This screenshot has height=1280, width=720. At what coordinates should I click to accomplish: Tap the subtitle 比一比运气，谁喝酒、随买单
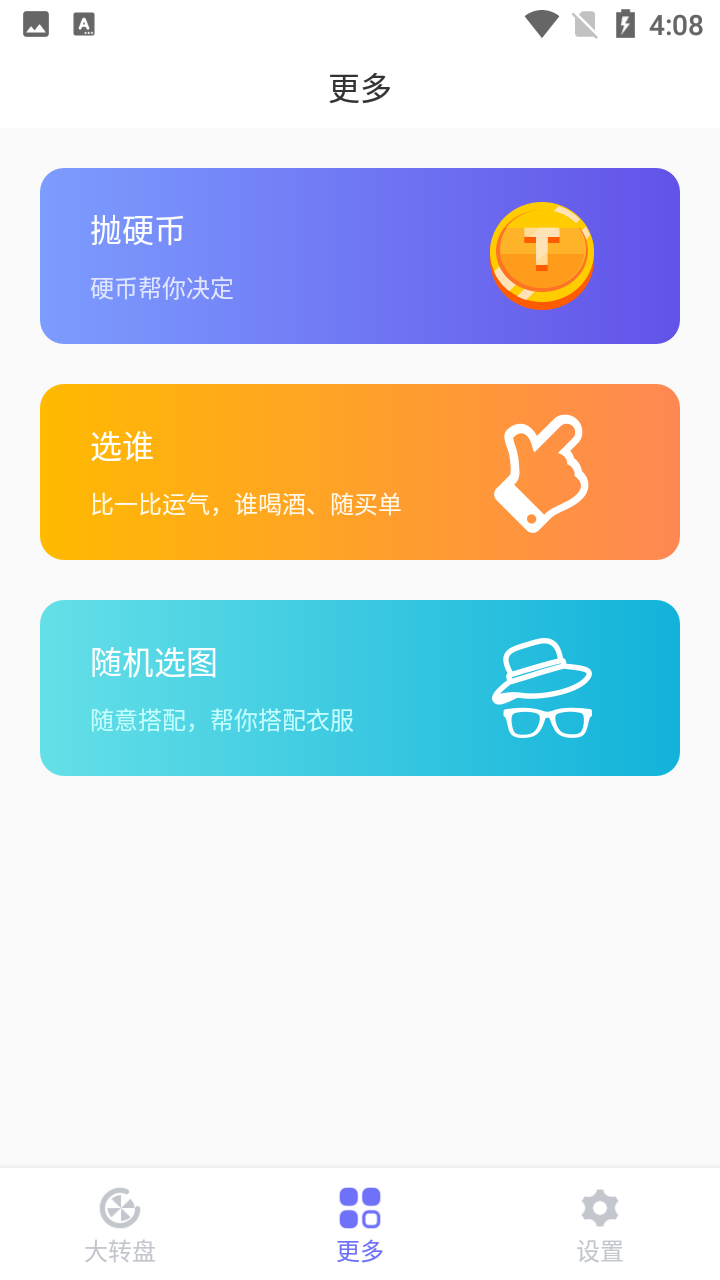244,504
